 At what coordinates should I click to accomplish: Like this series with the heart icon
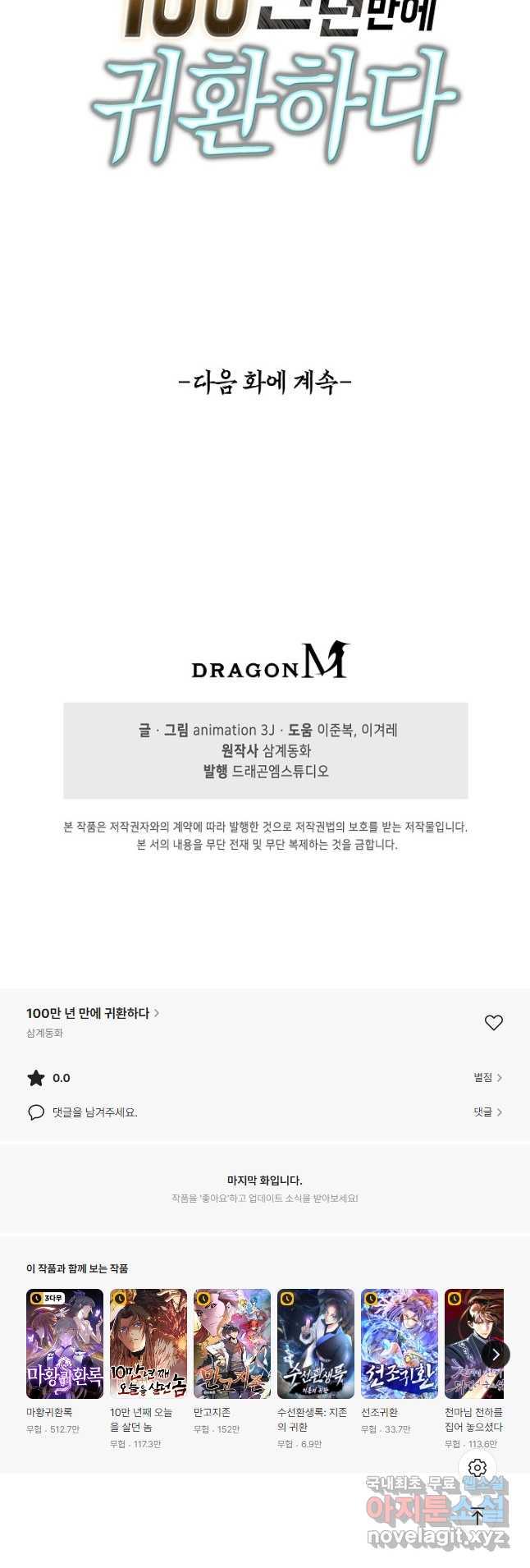[493, 1022]
